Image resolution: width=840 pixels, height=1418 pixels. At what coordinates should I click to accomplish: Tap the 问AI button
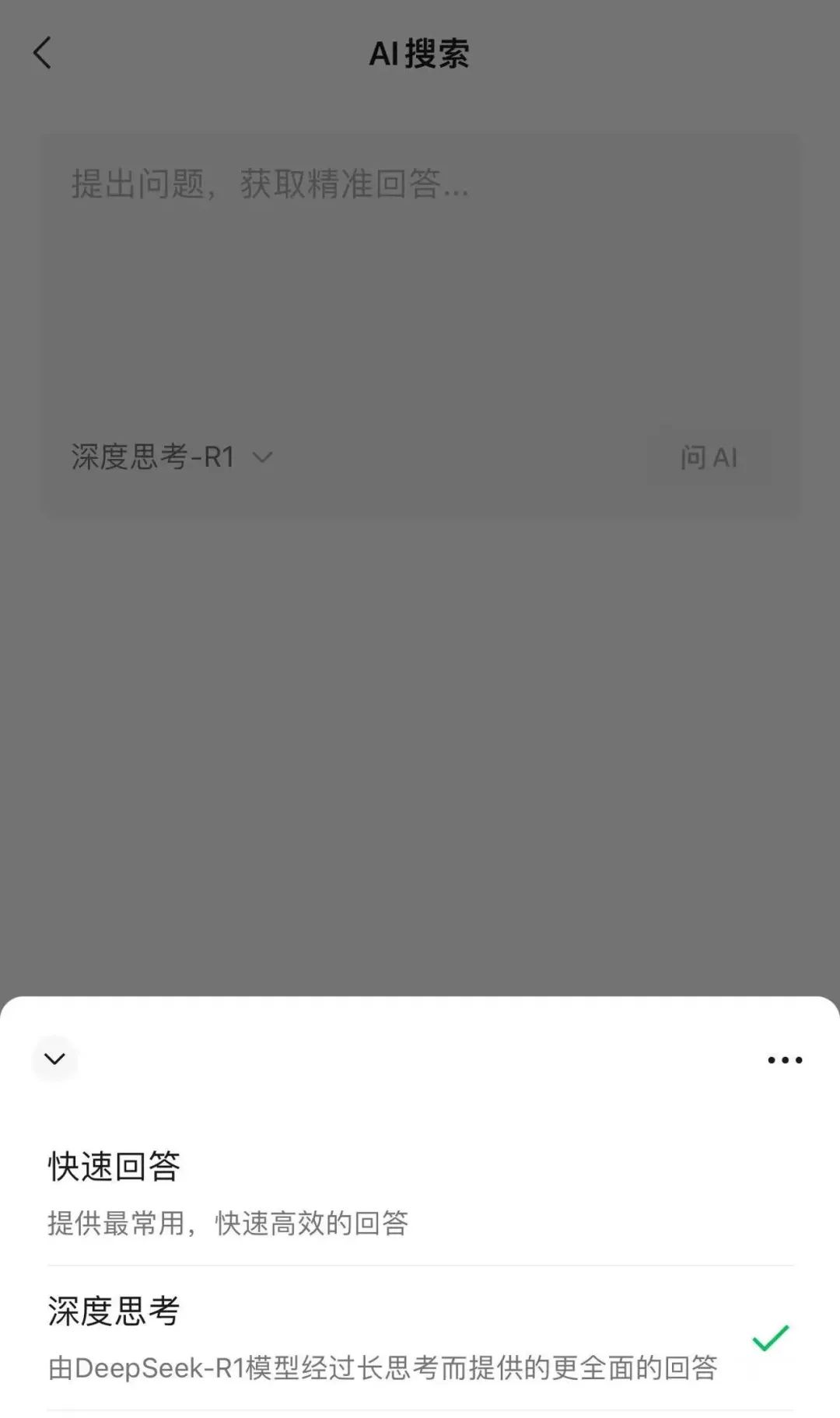point(709,457)
